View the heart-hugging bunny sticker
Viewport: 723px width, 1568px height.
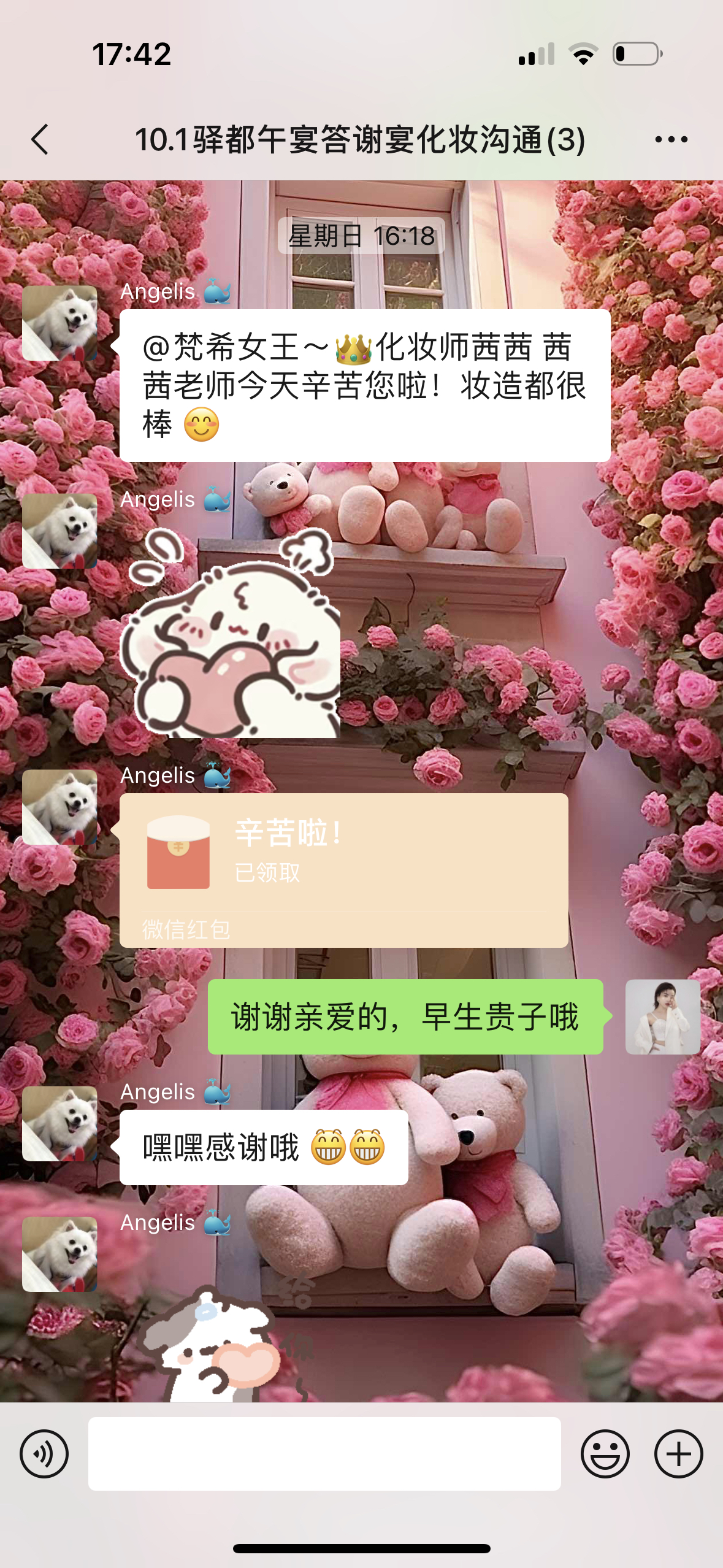click(230, 635)
